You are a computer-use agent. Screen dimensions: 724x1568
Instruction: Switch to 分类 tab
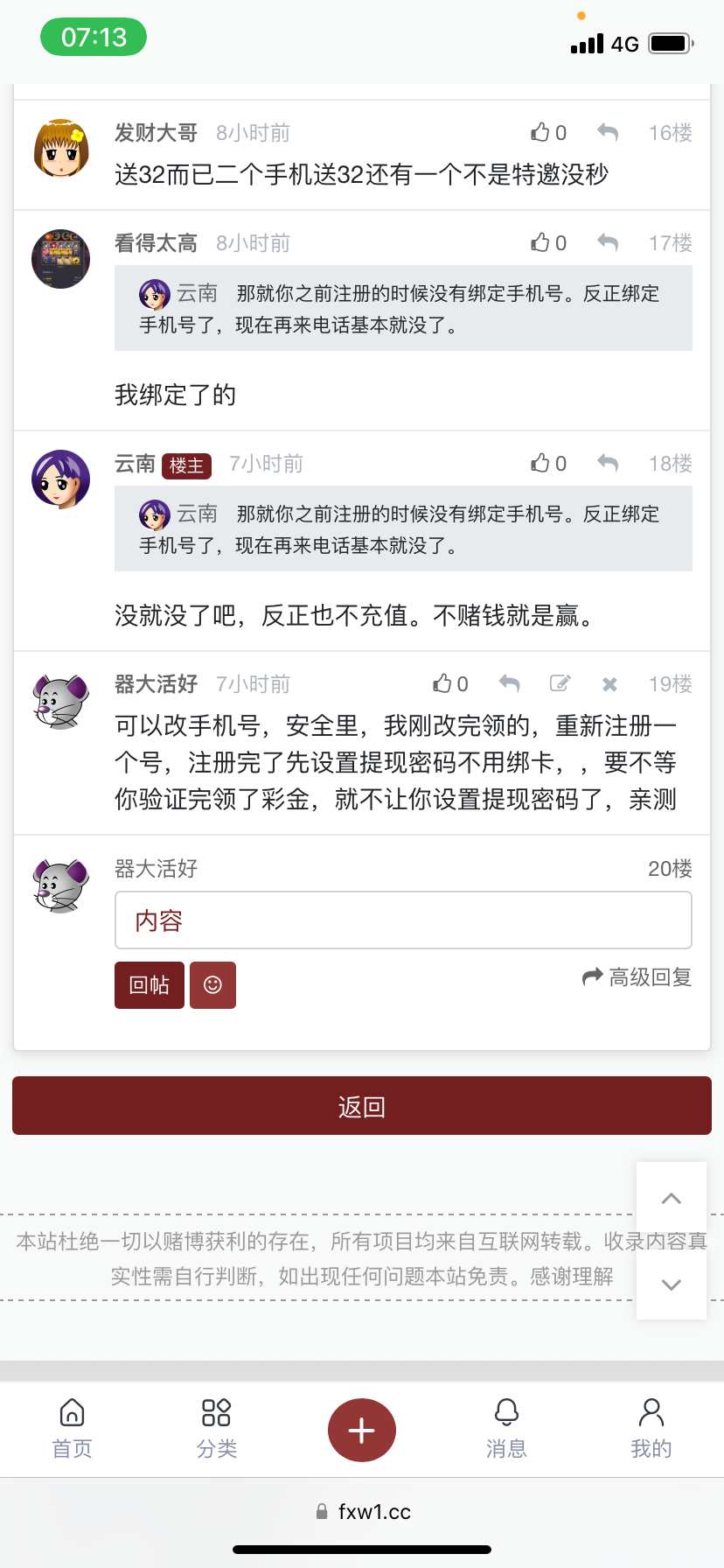click(216, 1428)
